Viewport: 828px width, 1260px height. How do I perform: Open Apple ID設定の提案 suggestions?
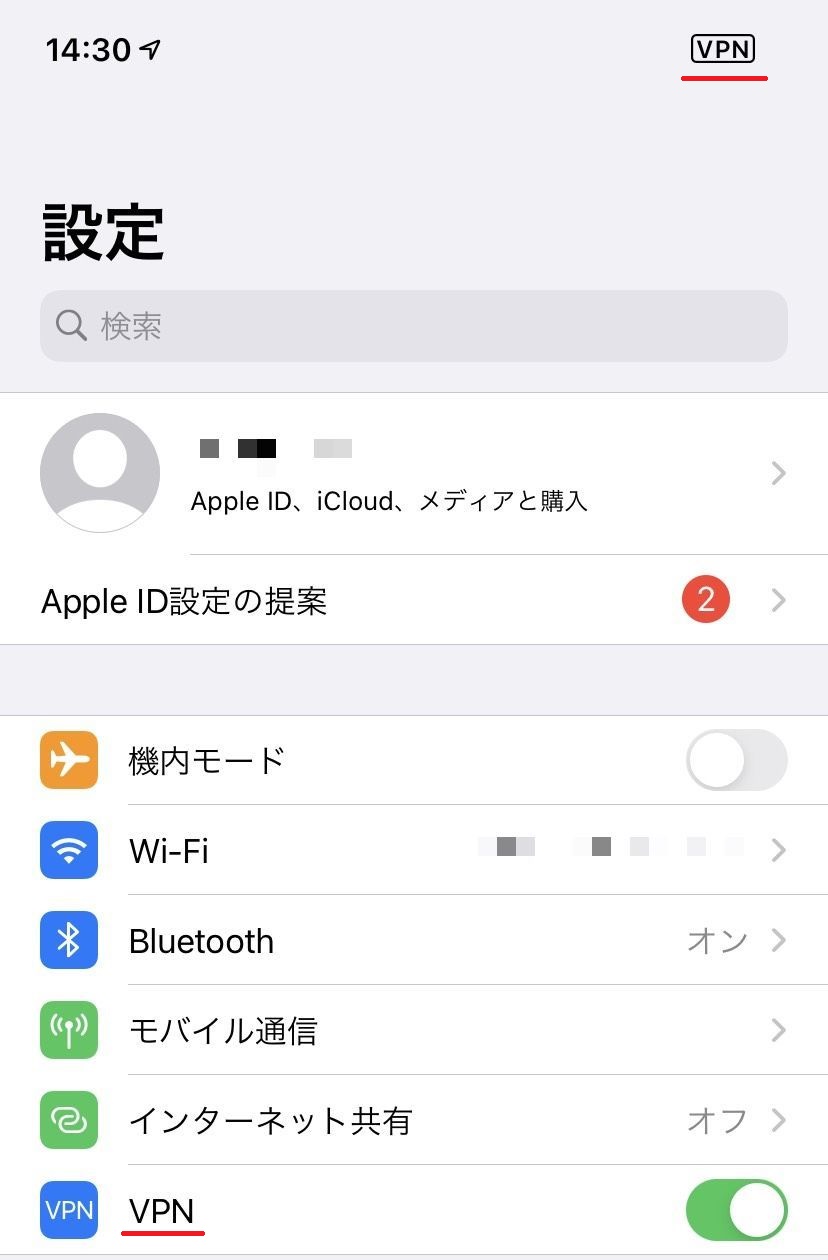[413, 601]
